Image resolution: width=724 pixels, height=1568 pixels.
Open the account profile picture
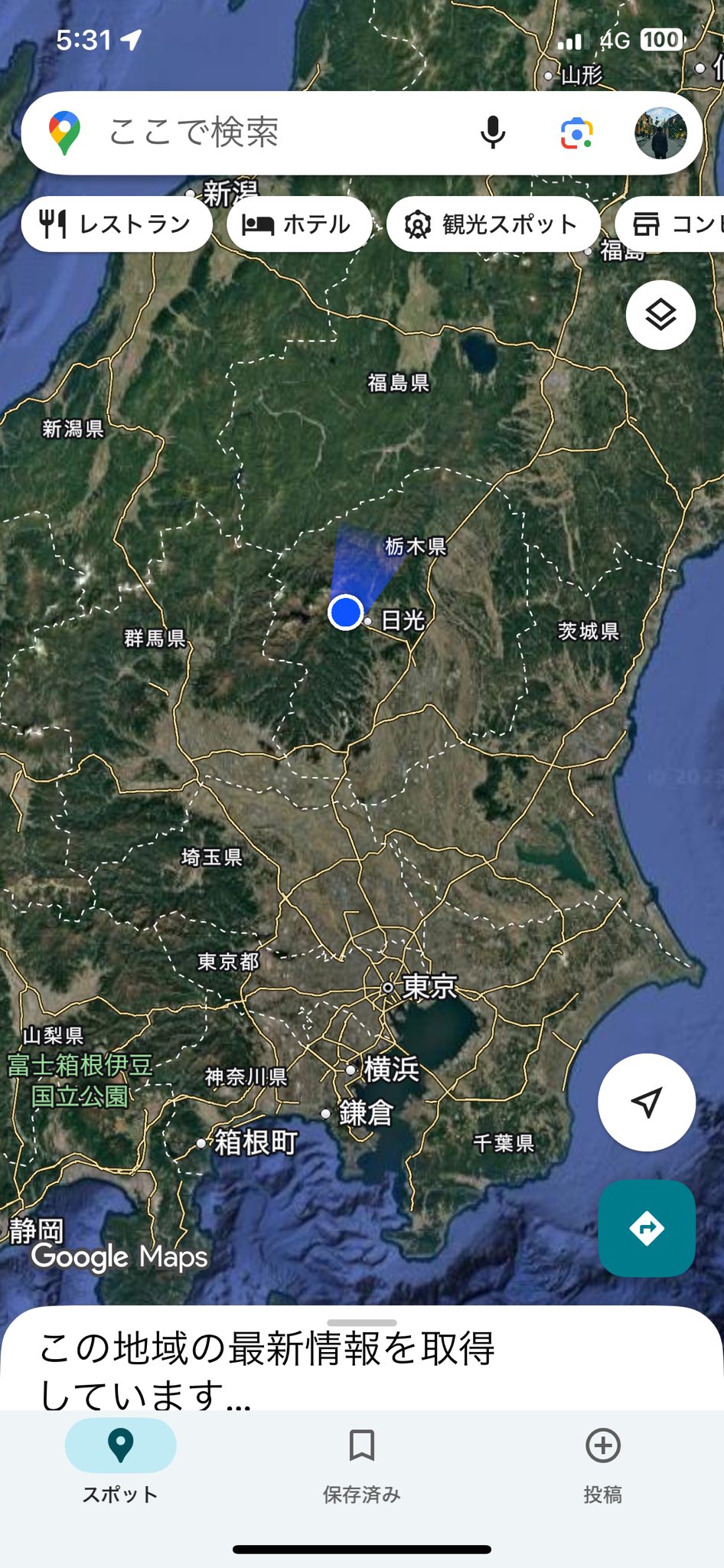click(x=660, y=133)
